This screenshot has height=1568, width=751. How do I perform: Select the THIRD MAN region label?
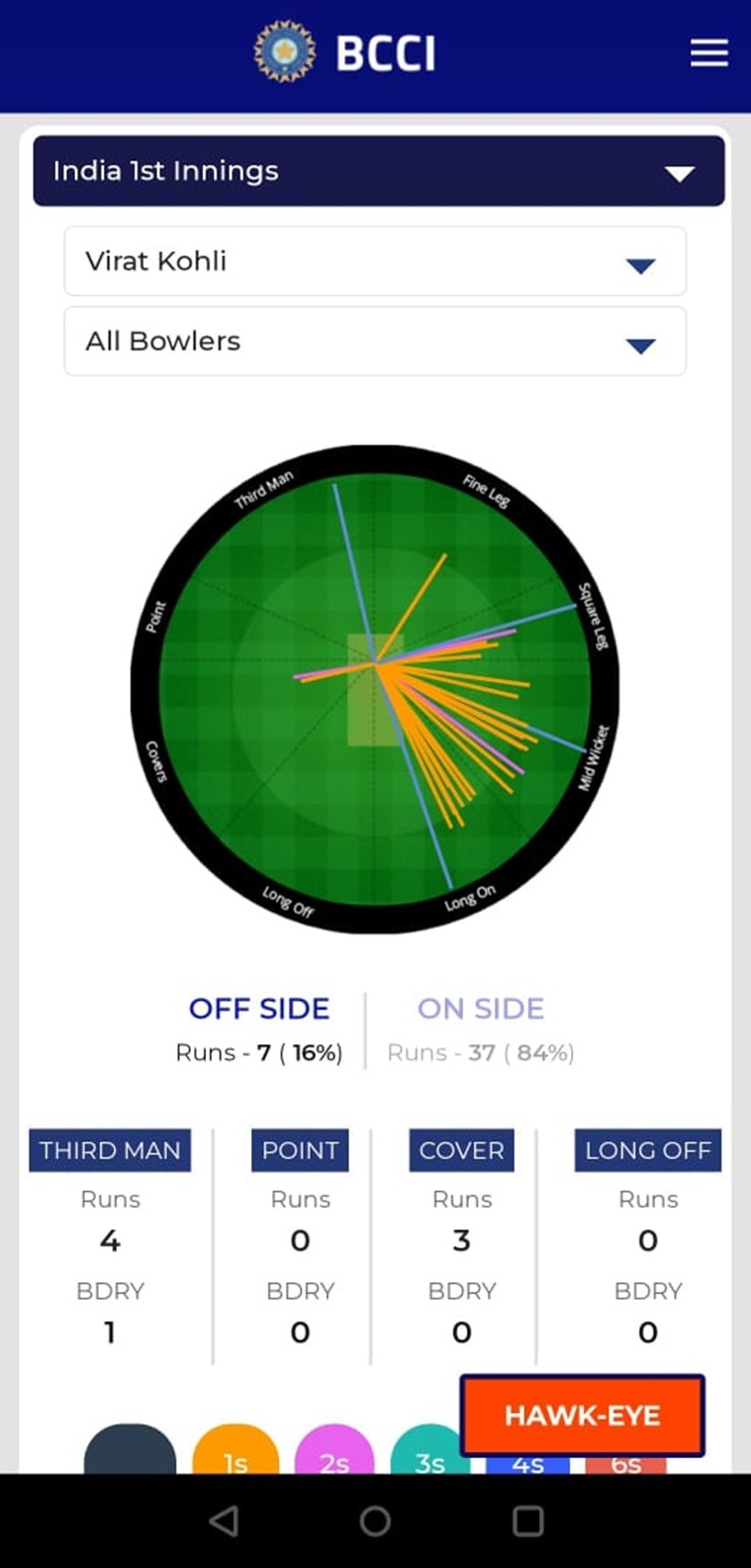point(110,1150)
